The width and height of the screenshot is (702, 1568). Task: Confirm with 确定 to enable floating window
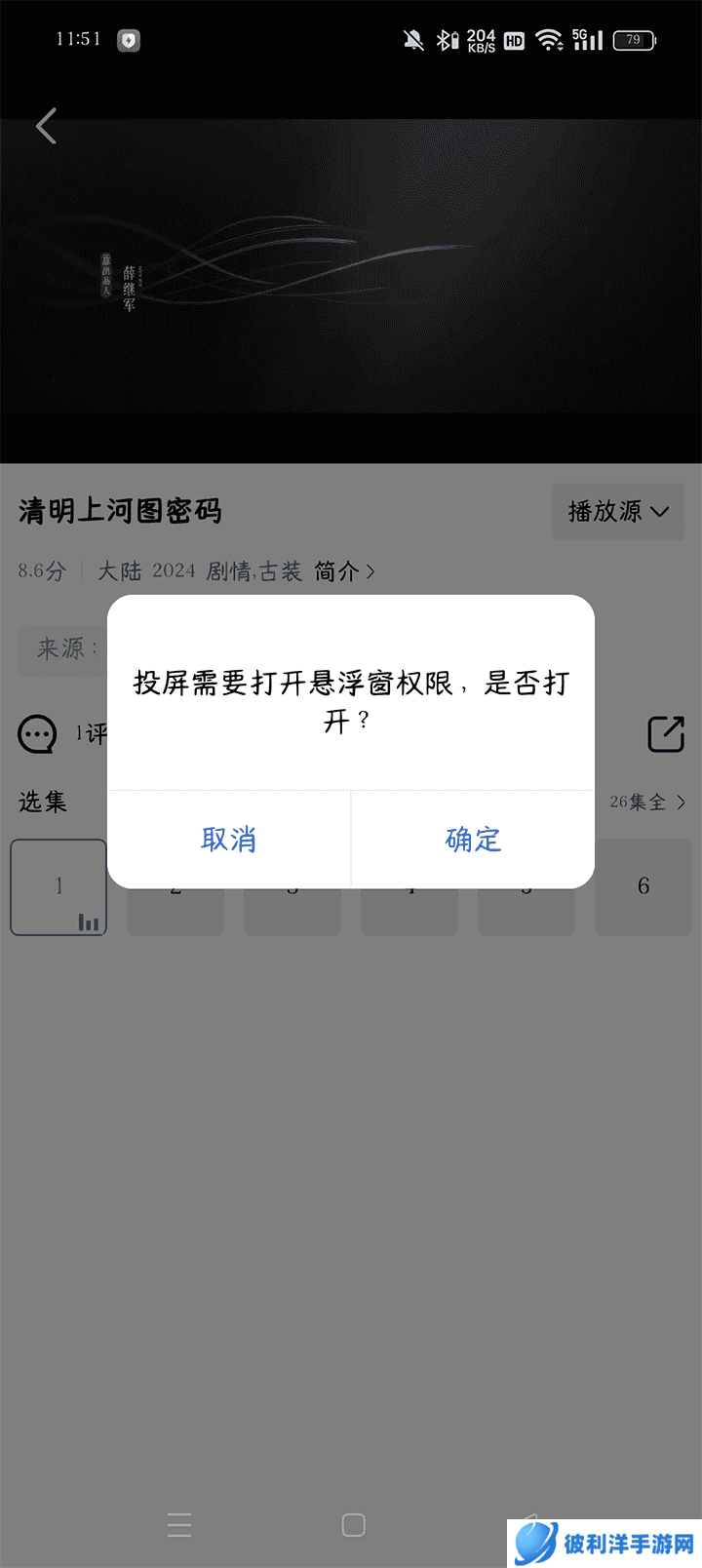click(473, 839)
